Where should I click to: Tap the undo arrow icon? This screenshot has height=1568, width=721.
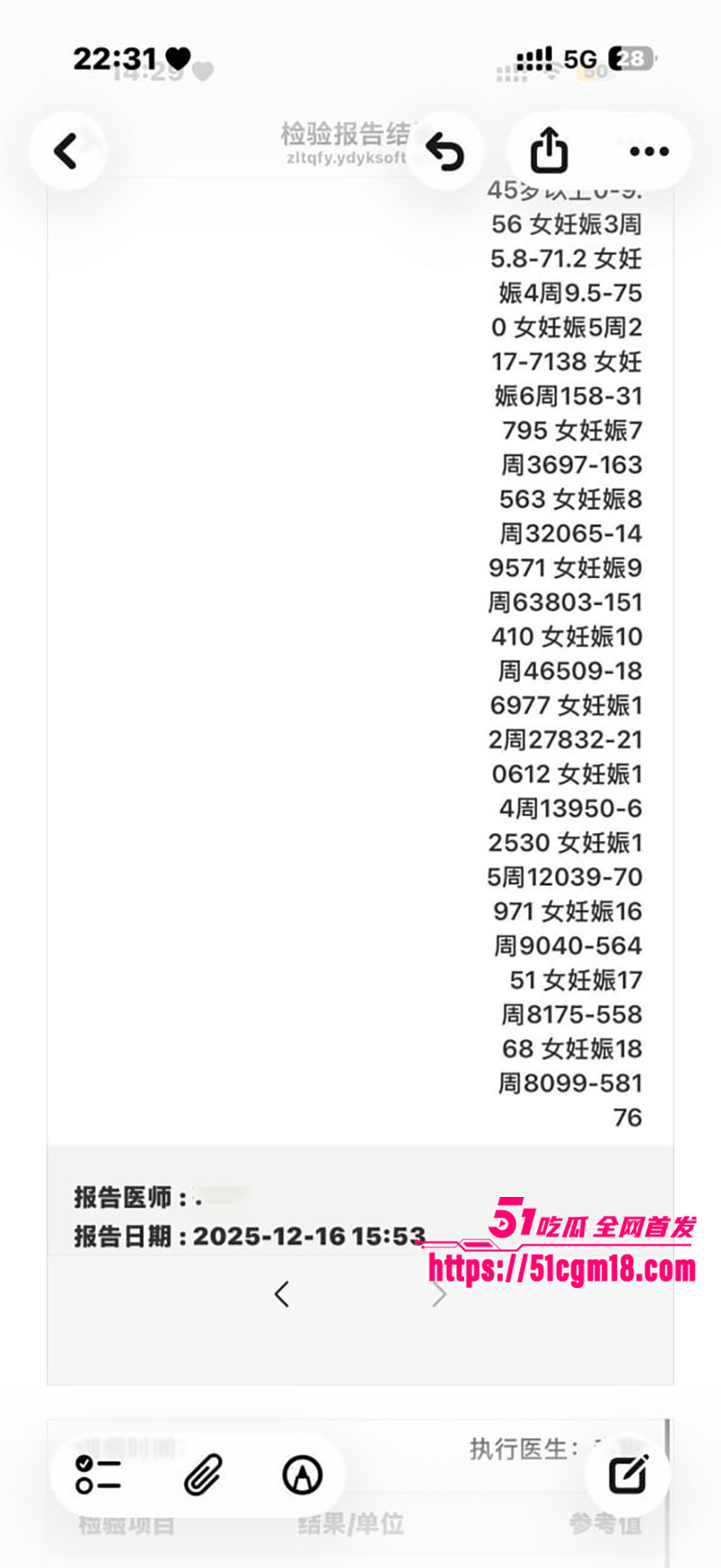[443, 151]
